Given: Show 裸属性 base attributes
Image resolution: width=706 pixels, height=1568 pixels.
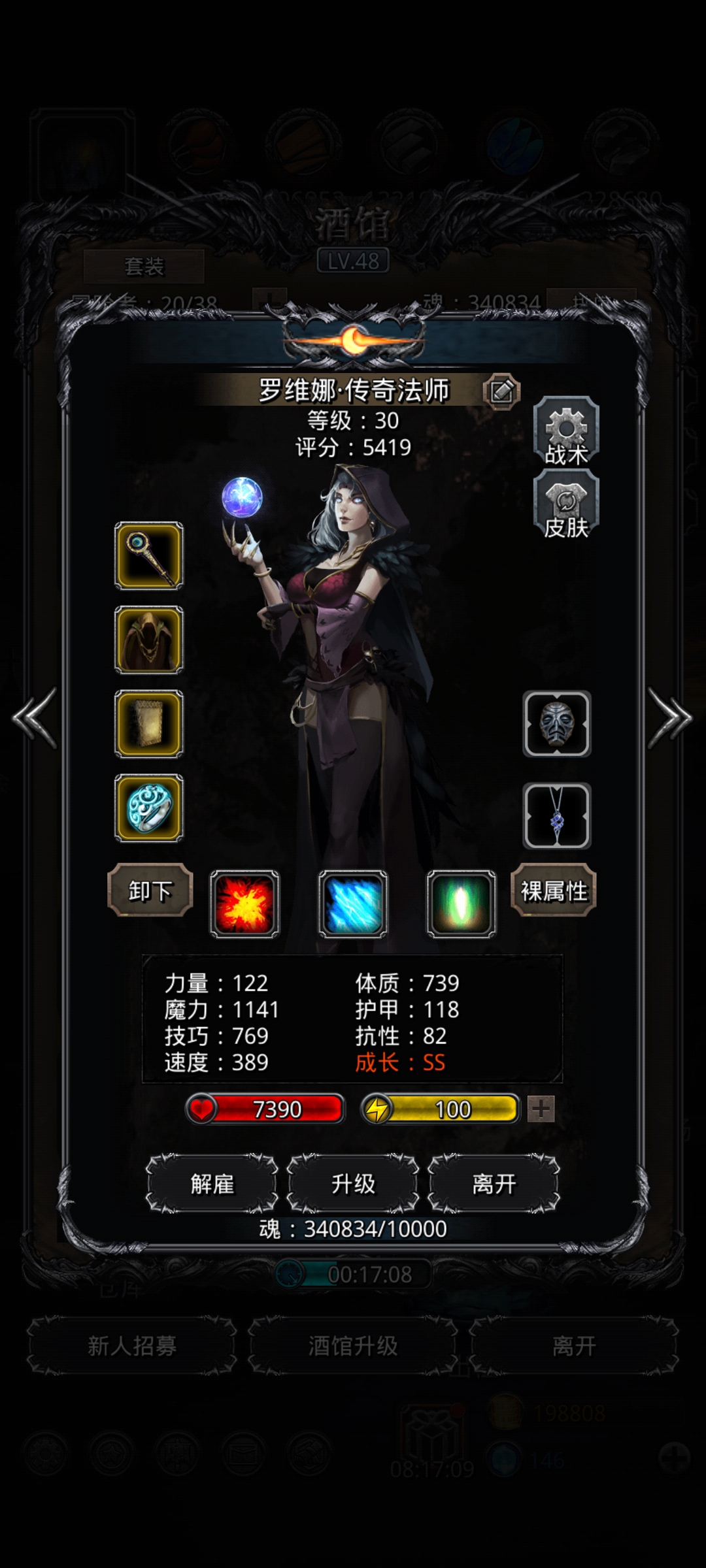Looking at the screenshot, I should click(554, 890).
